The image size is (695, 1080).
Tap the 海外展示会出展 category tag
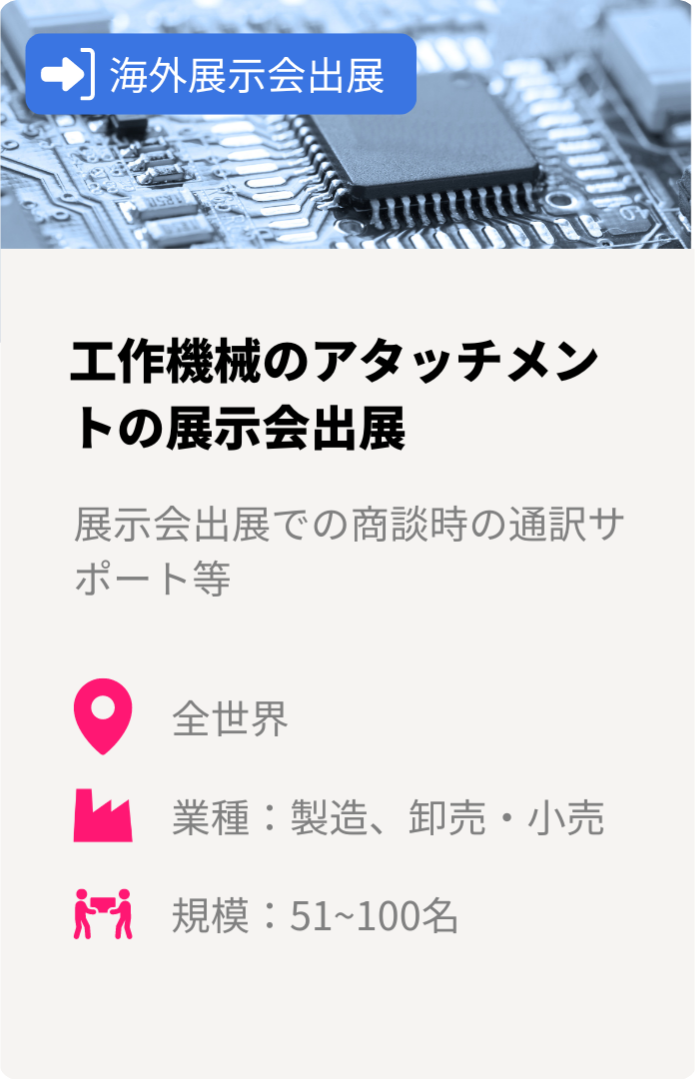220,75
